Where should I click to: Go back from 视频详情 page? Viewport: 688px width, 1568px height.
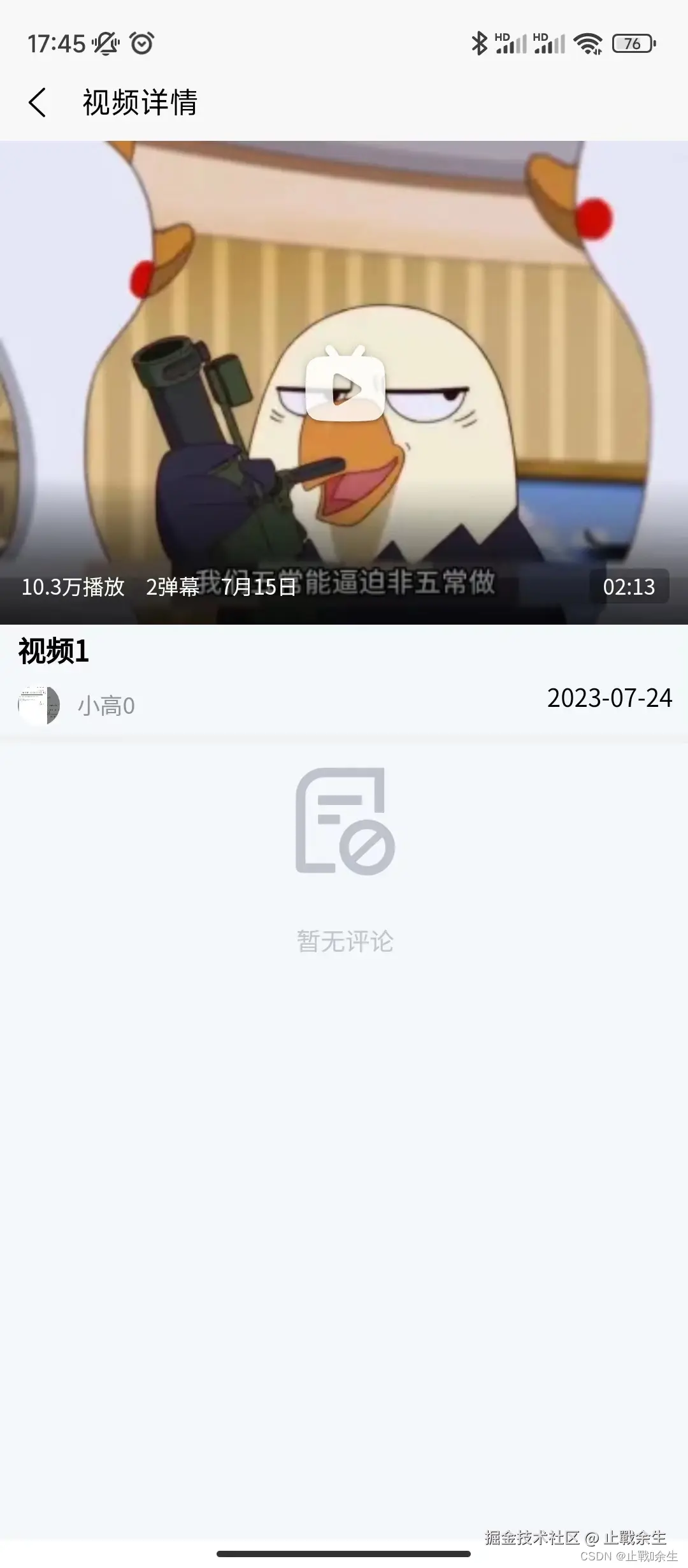(x=38, y=103)
